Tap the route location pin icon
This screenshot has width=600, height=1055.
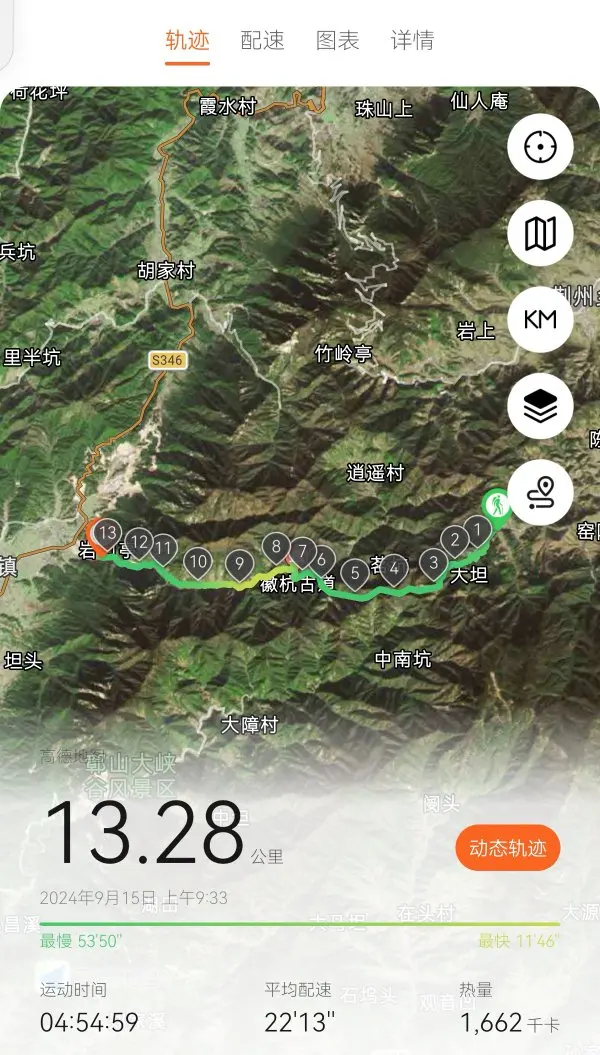540,493
